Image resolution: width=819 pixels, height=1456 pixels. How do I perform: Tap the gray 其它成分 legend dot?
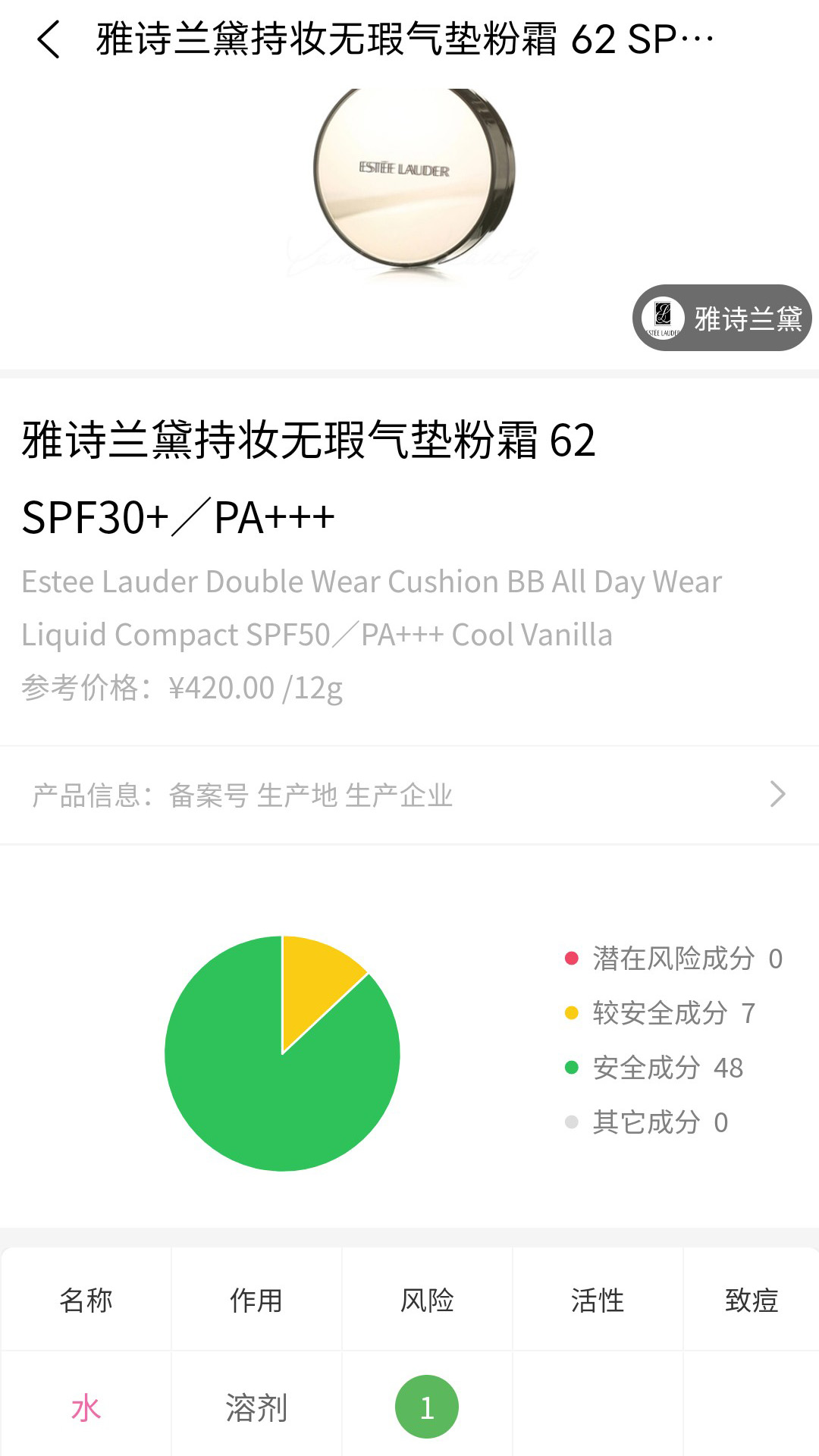570,1122
